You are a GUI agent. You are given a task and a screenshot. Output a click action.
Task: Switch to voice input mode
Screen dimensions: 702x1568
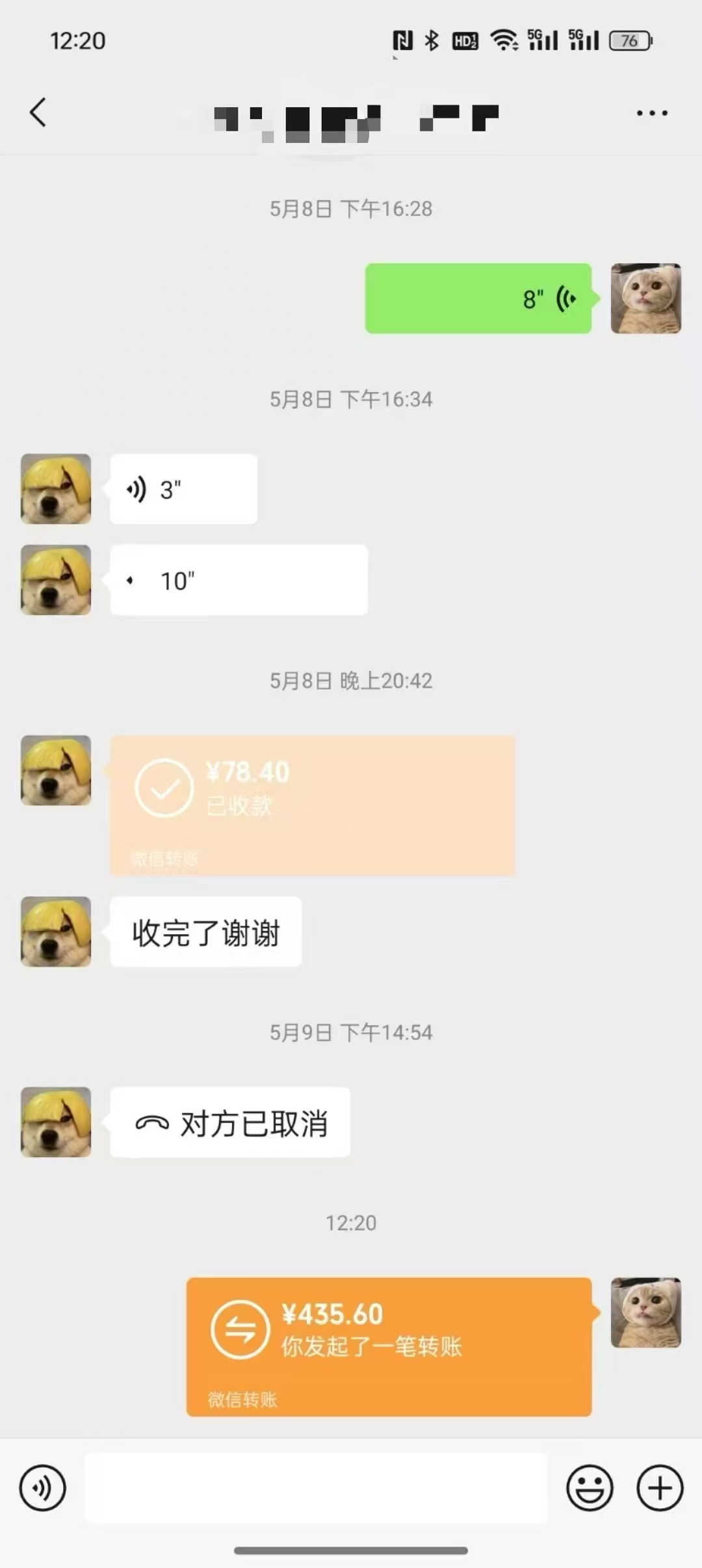pyautogui.click(x=43, y=1488)
